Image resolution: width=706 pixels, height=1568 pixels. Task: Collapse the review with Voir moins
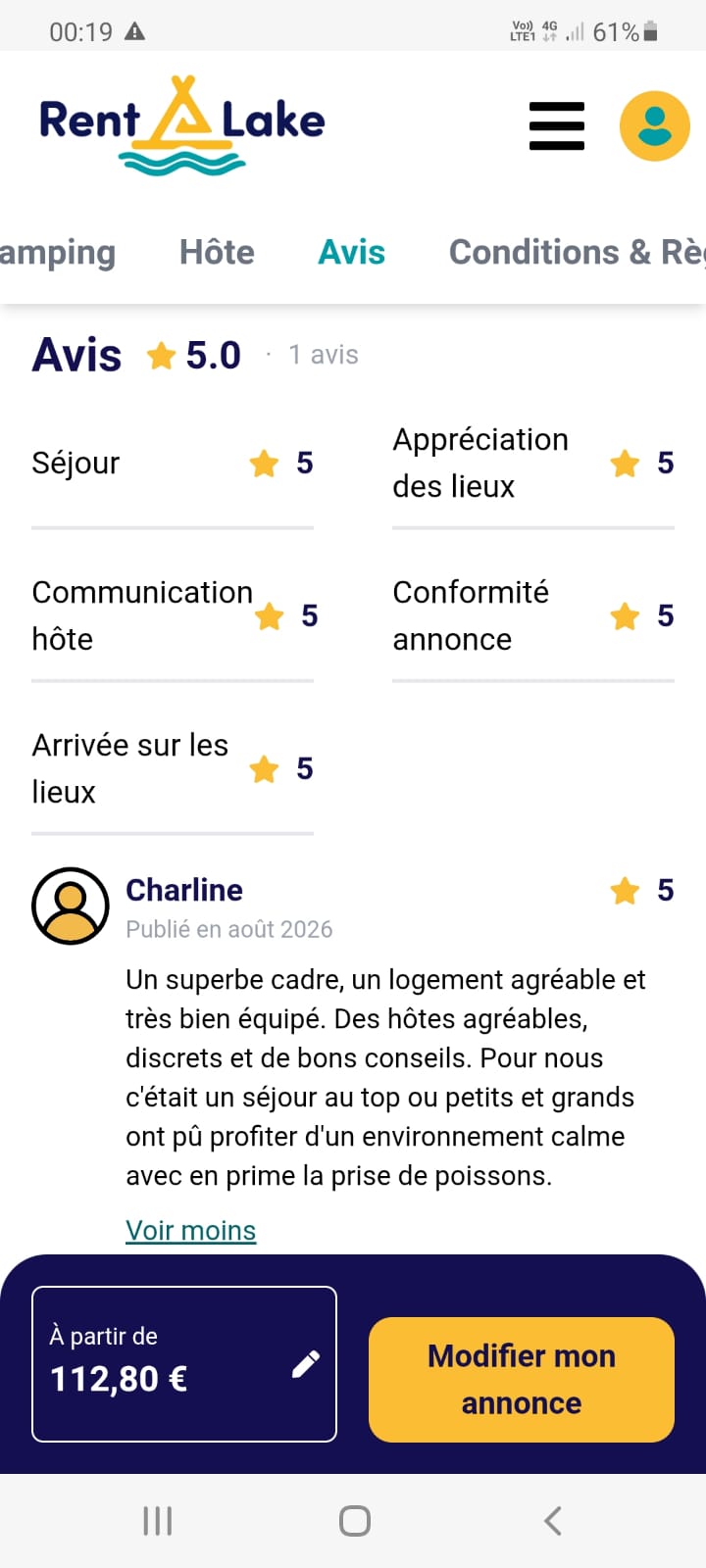click(191, 1230)
